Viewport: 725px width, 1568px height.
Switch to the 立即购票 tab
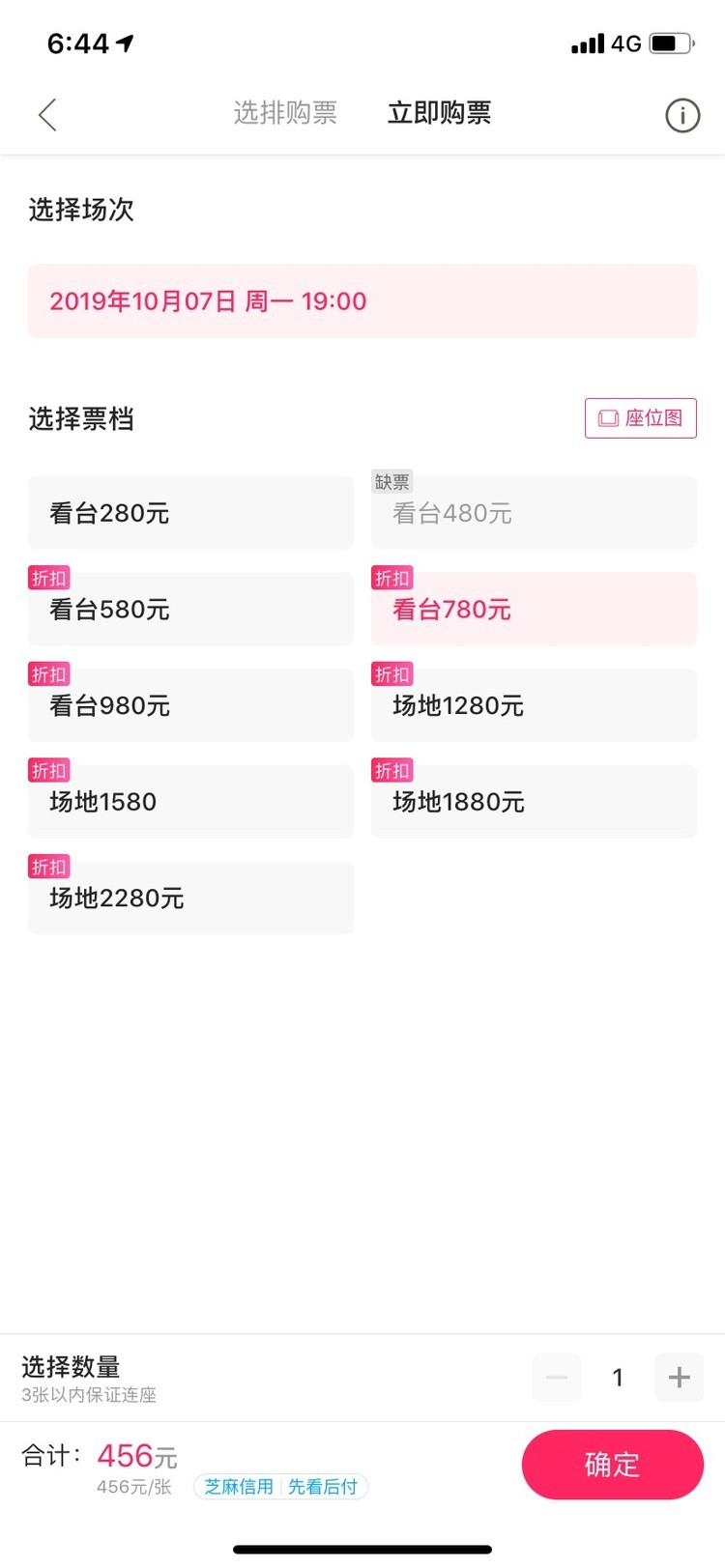point(439,113)
